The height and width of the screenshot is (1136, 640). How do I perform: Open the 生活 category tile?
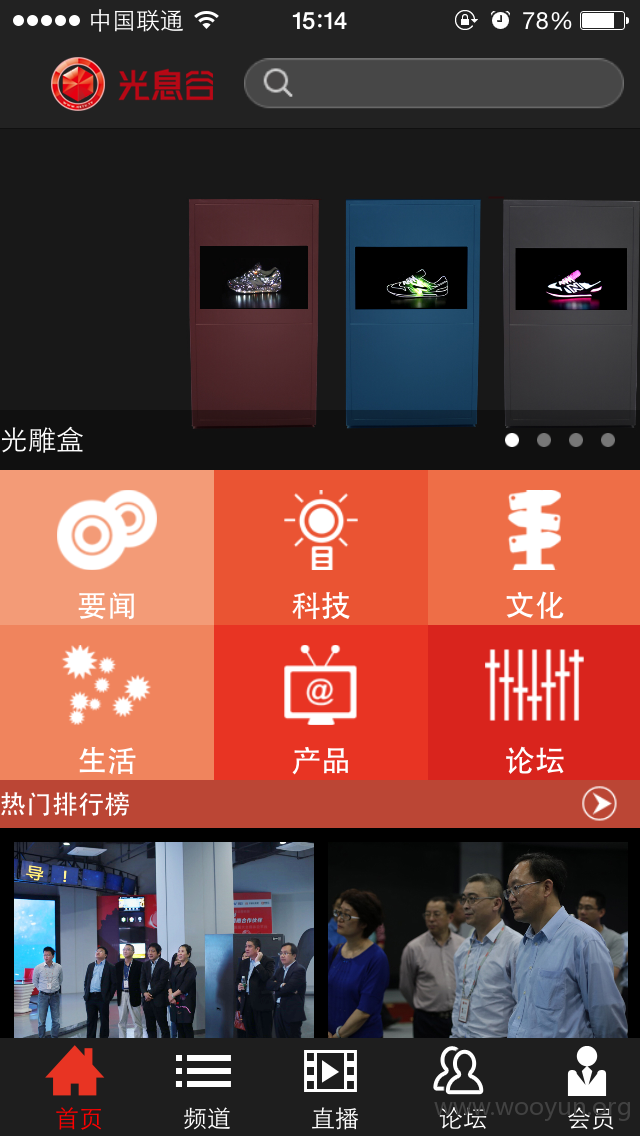[107, 703]
